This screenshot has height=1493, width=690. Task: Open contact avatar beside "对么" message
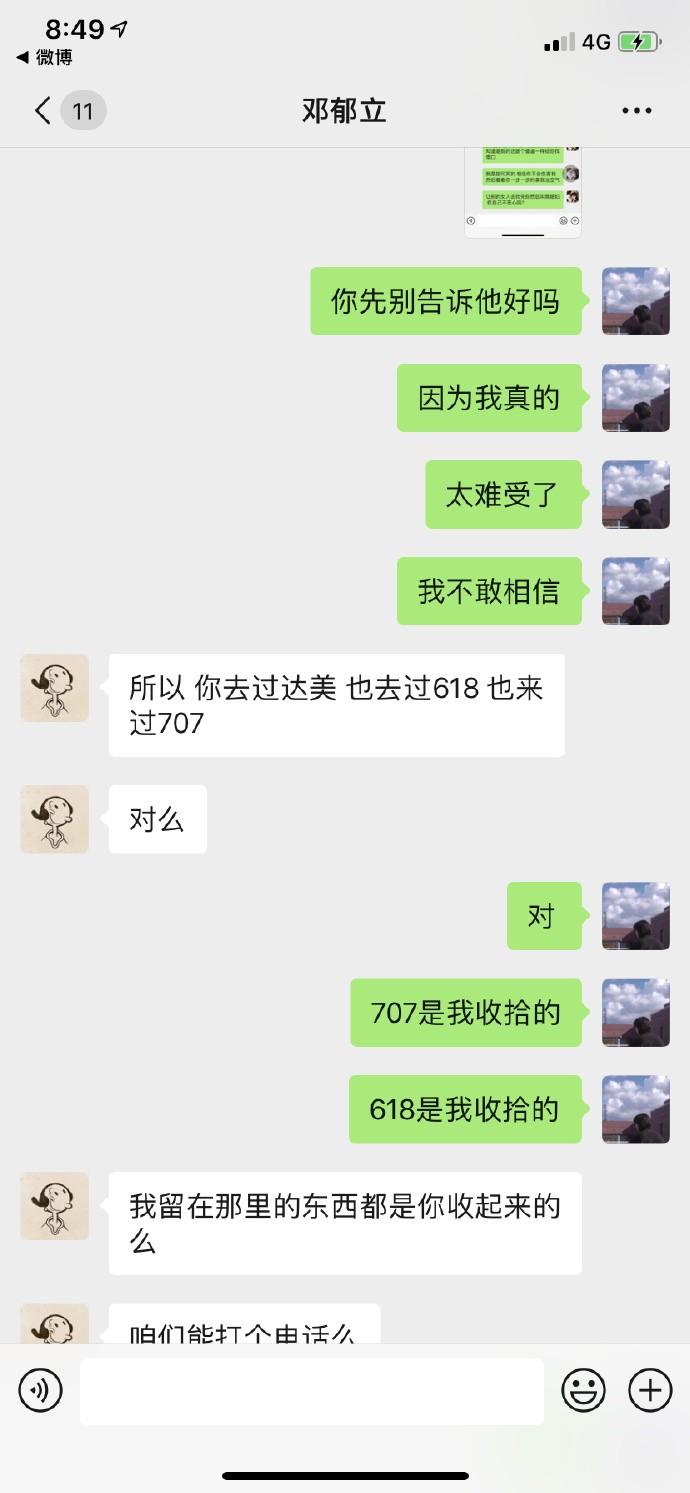pos(55,819)
